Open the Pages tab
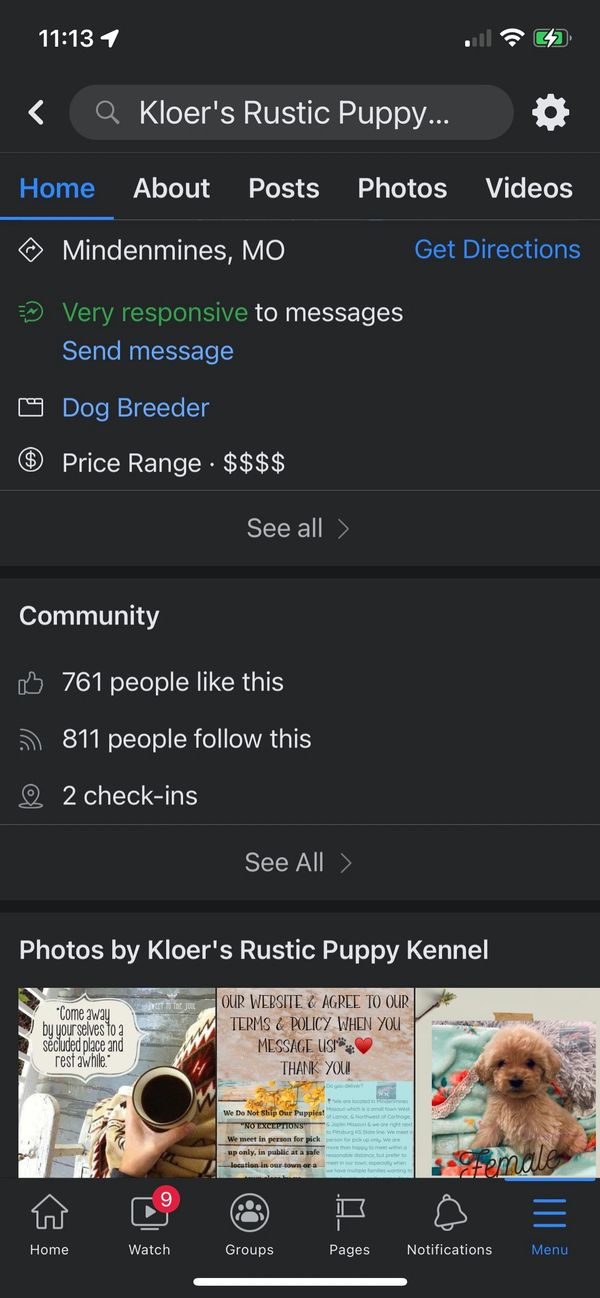The width and height of the screenshot is (600, 1298). click(x=349, y=1225)
